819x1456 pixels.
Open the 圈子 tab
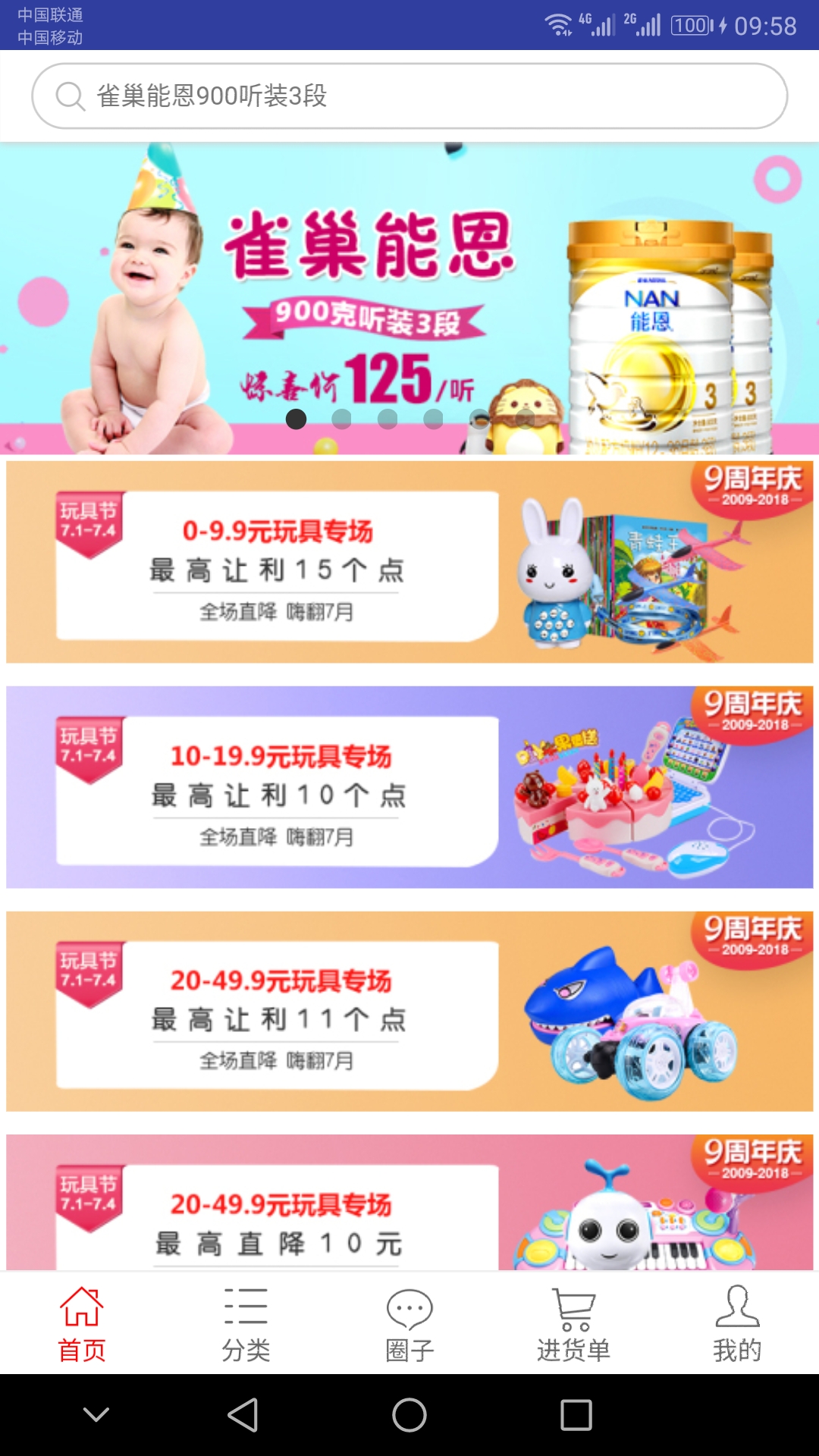tap(409, 1324)
